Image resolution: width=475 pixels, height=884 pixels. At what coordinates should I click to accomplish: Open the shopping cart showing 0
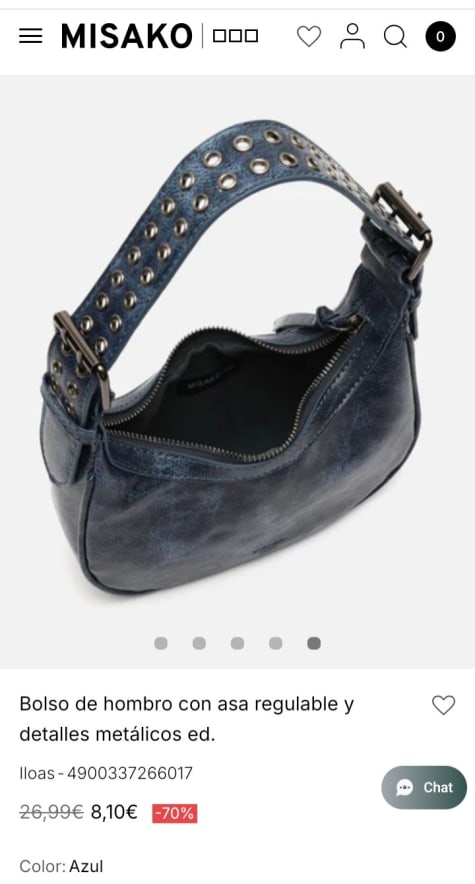point(440,37)
